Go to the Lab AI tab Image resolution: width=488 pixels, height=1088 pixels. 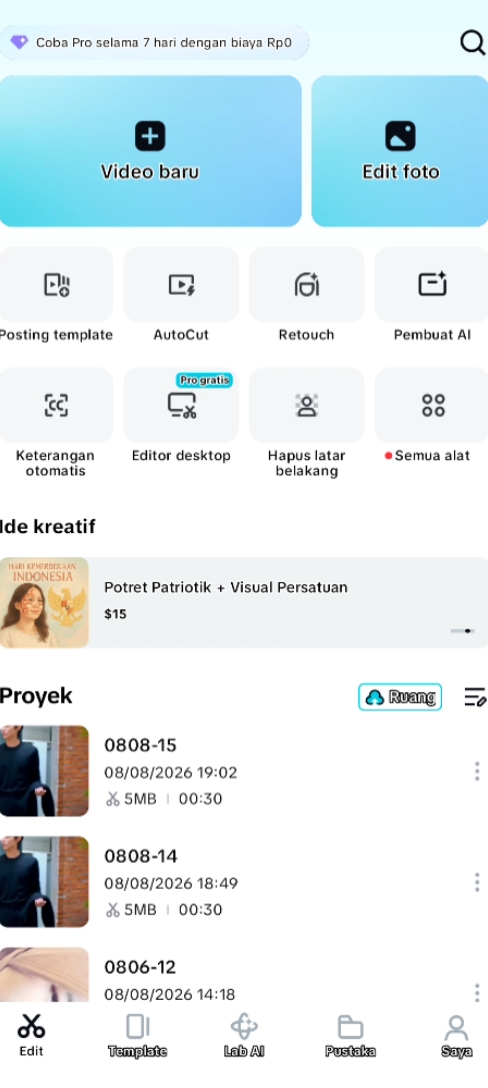[x=244, y=1035]
